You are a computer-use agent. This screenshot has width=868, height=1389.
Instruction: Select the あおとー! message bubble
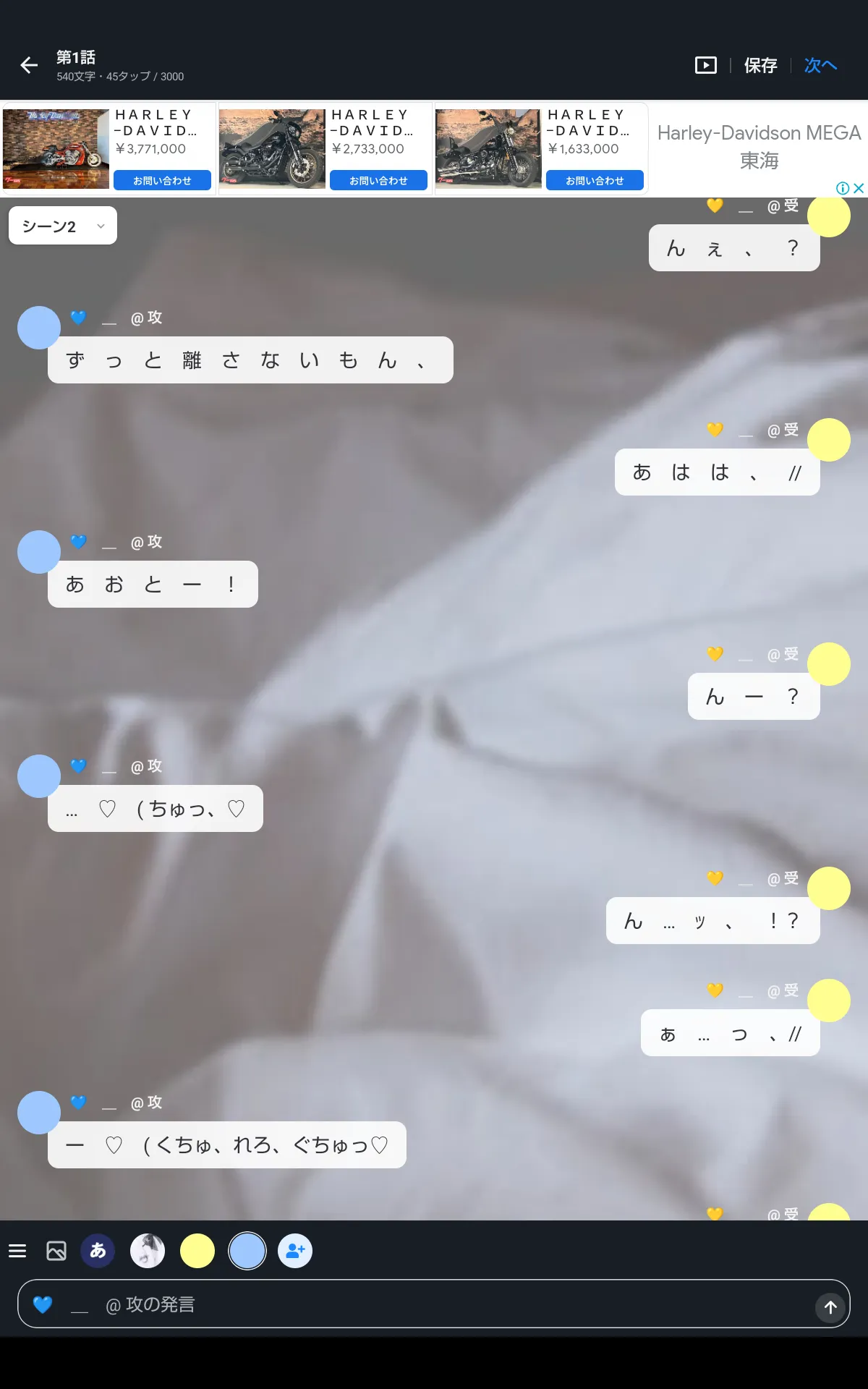[153, 584]
